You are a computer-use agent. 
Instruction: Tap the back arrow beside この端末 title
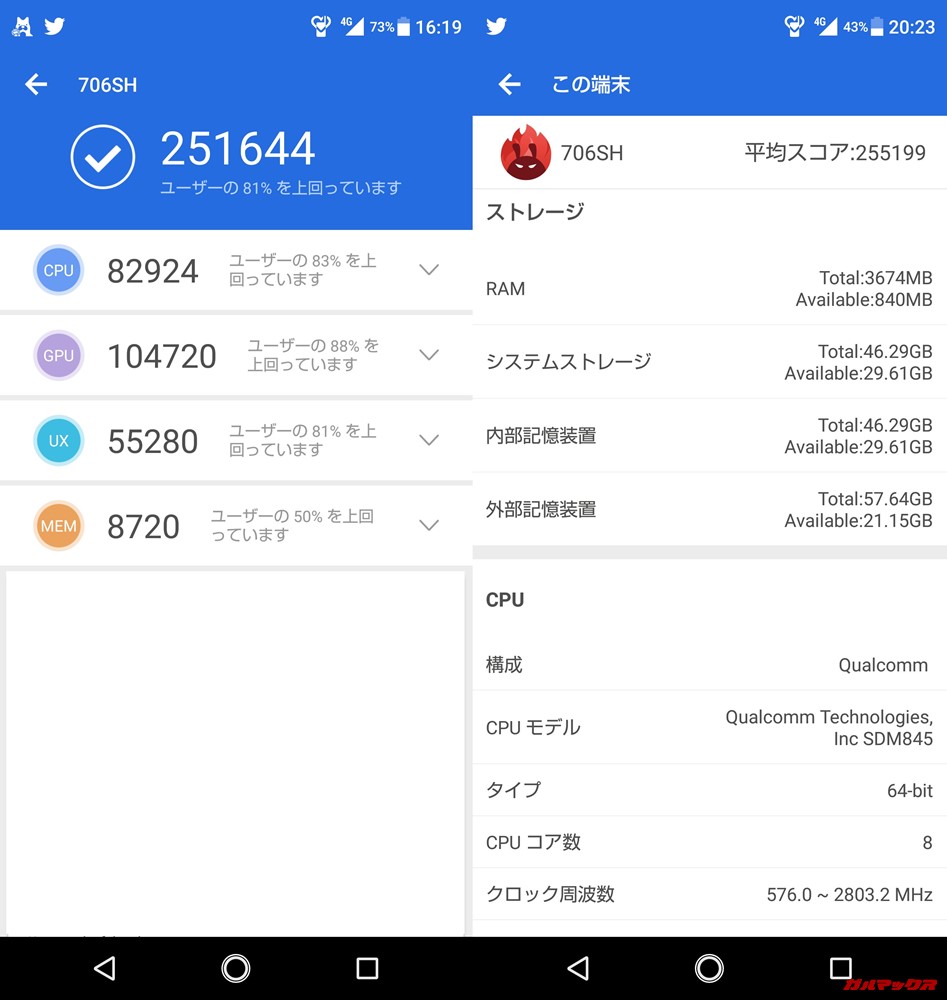click(x=509, y=85)
